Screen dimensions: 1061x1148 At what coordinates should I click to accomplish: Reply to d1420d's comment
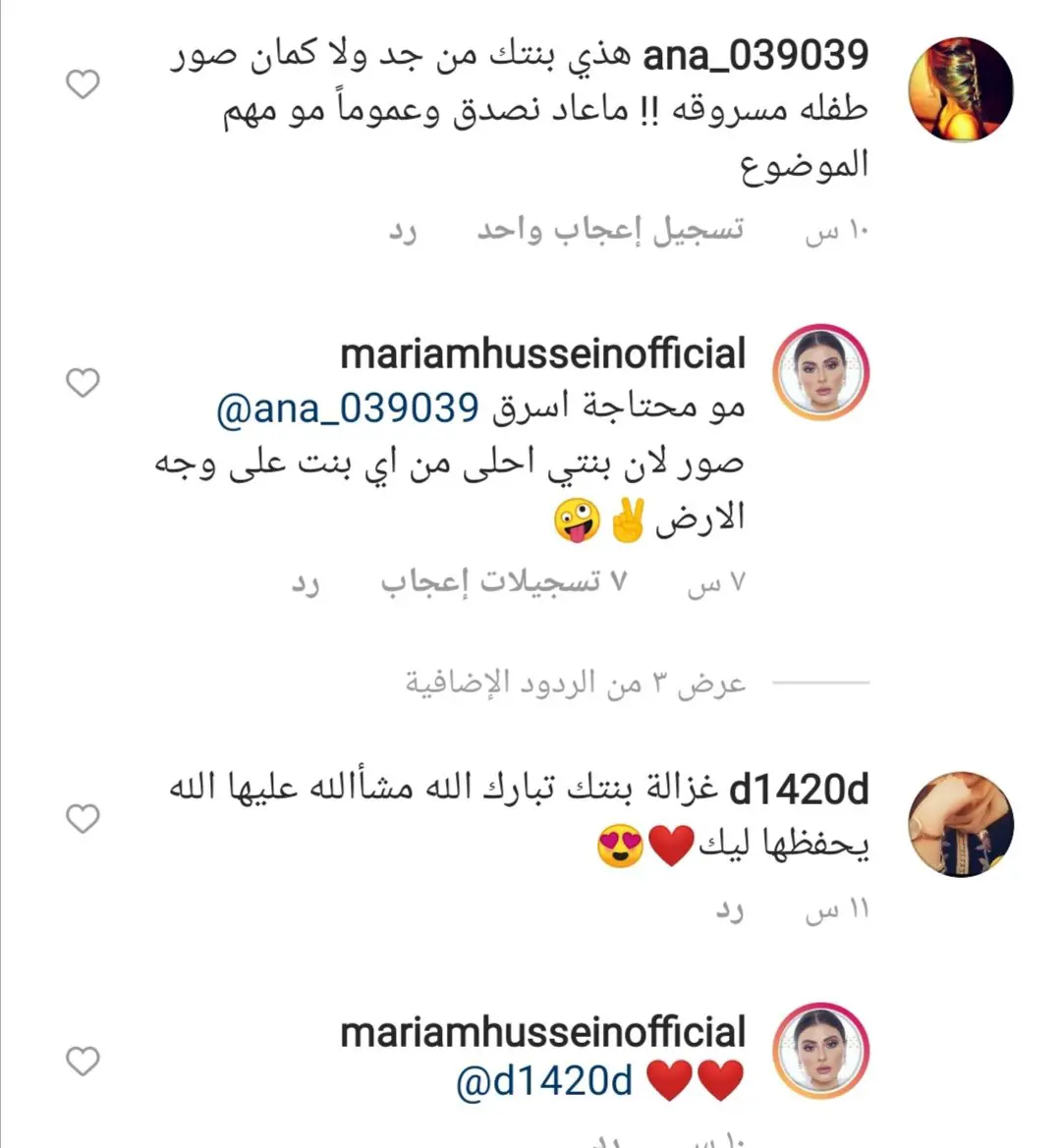(730, 911)
